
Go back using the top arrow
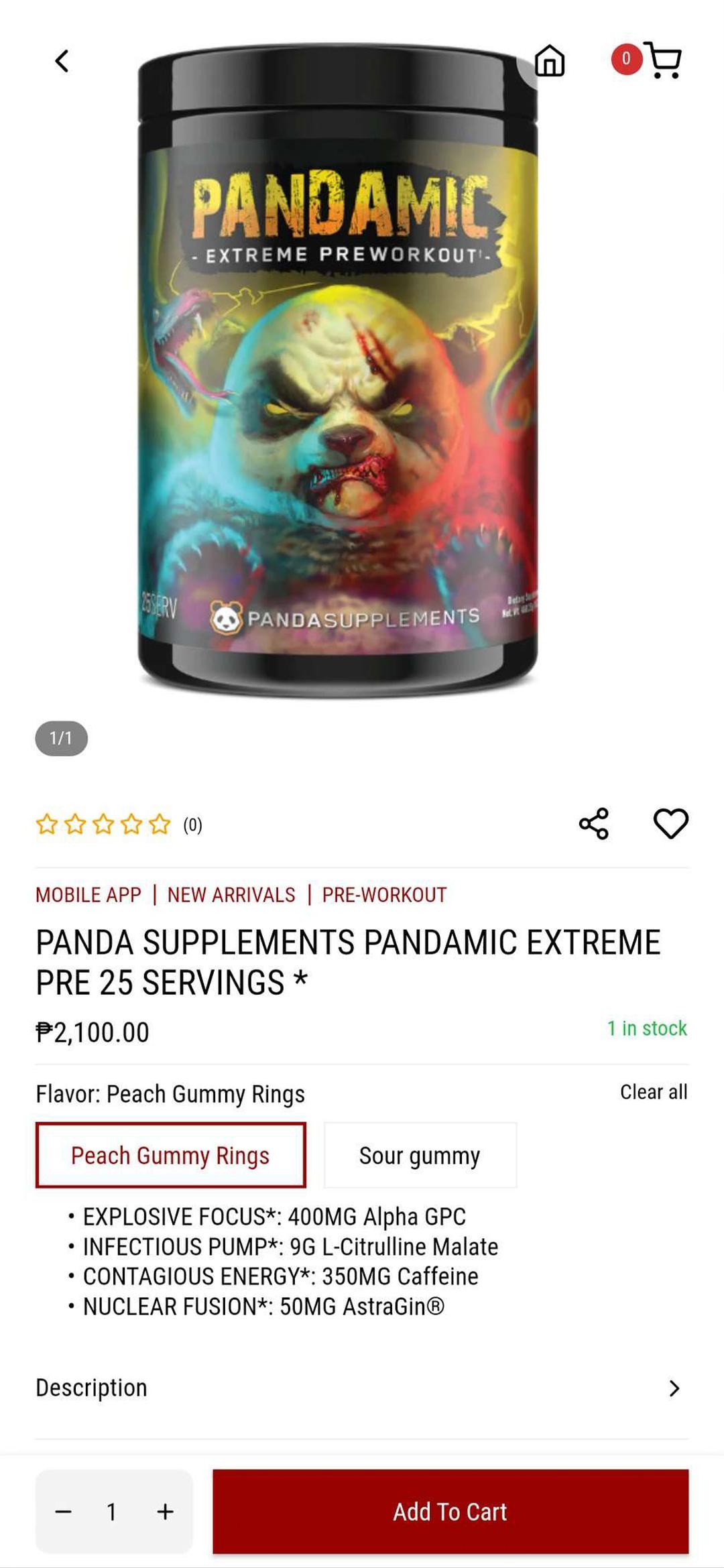(62, 61)
